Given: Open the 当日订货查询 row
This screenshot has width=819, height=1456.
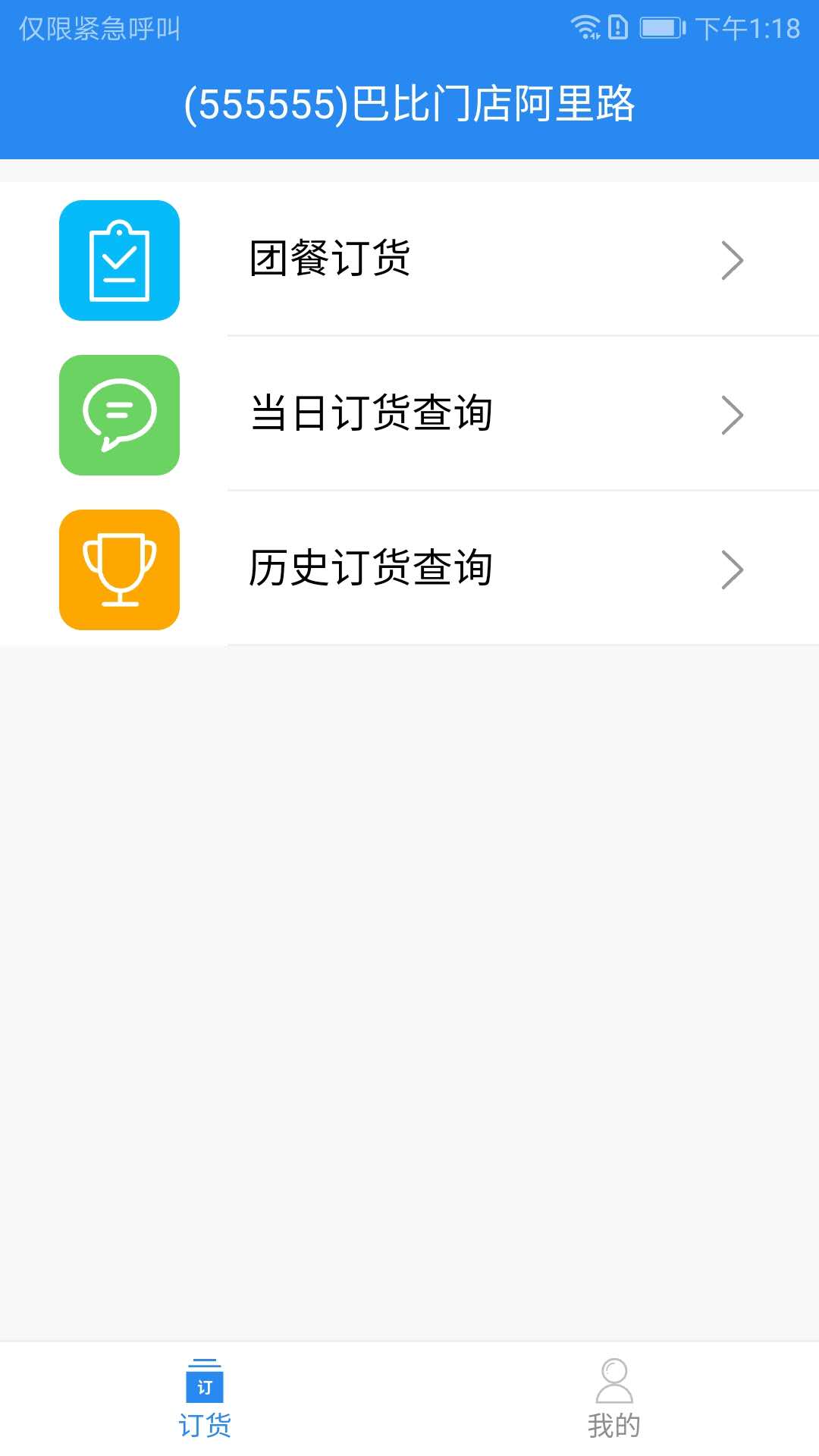Looking at the screenshot, I should click(x=409, y=414).
